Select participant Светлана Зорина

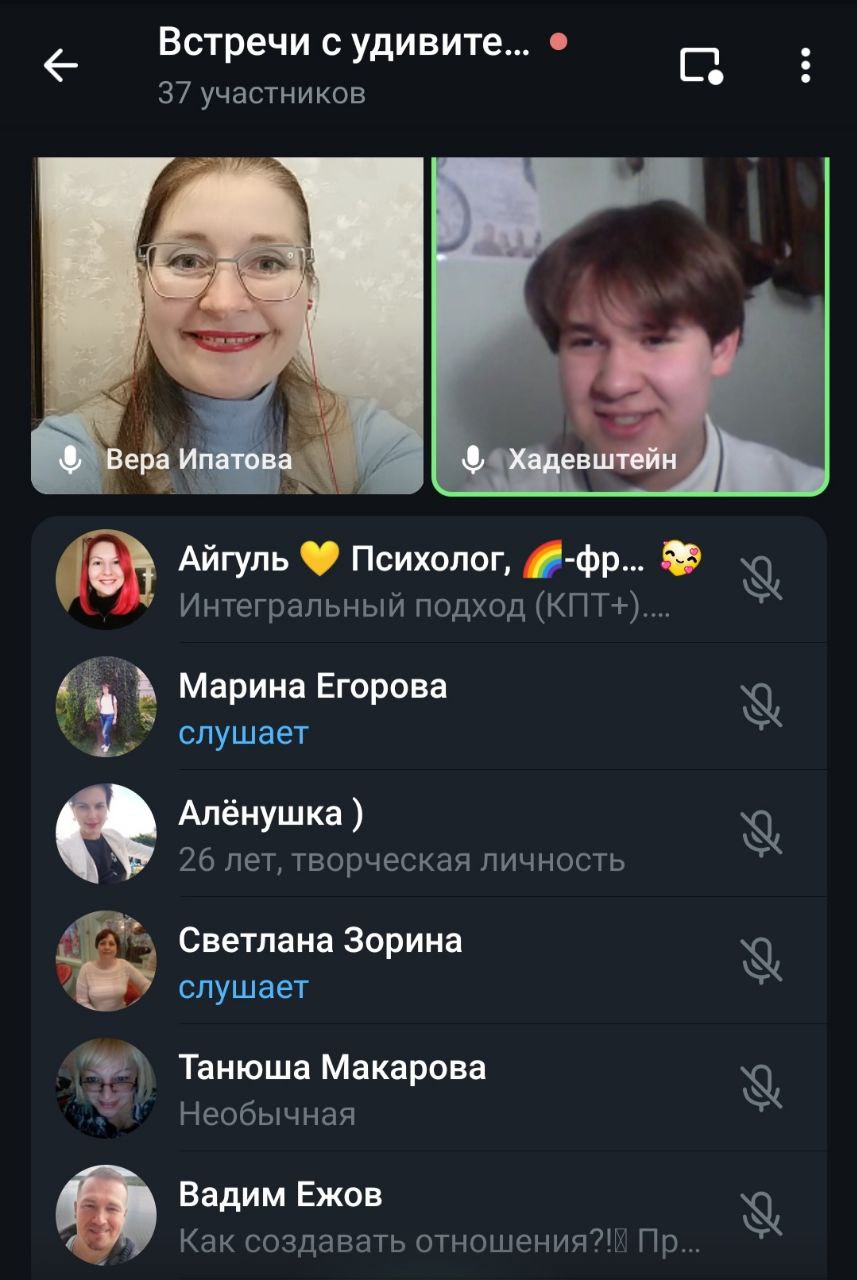430,960
